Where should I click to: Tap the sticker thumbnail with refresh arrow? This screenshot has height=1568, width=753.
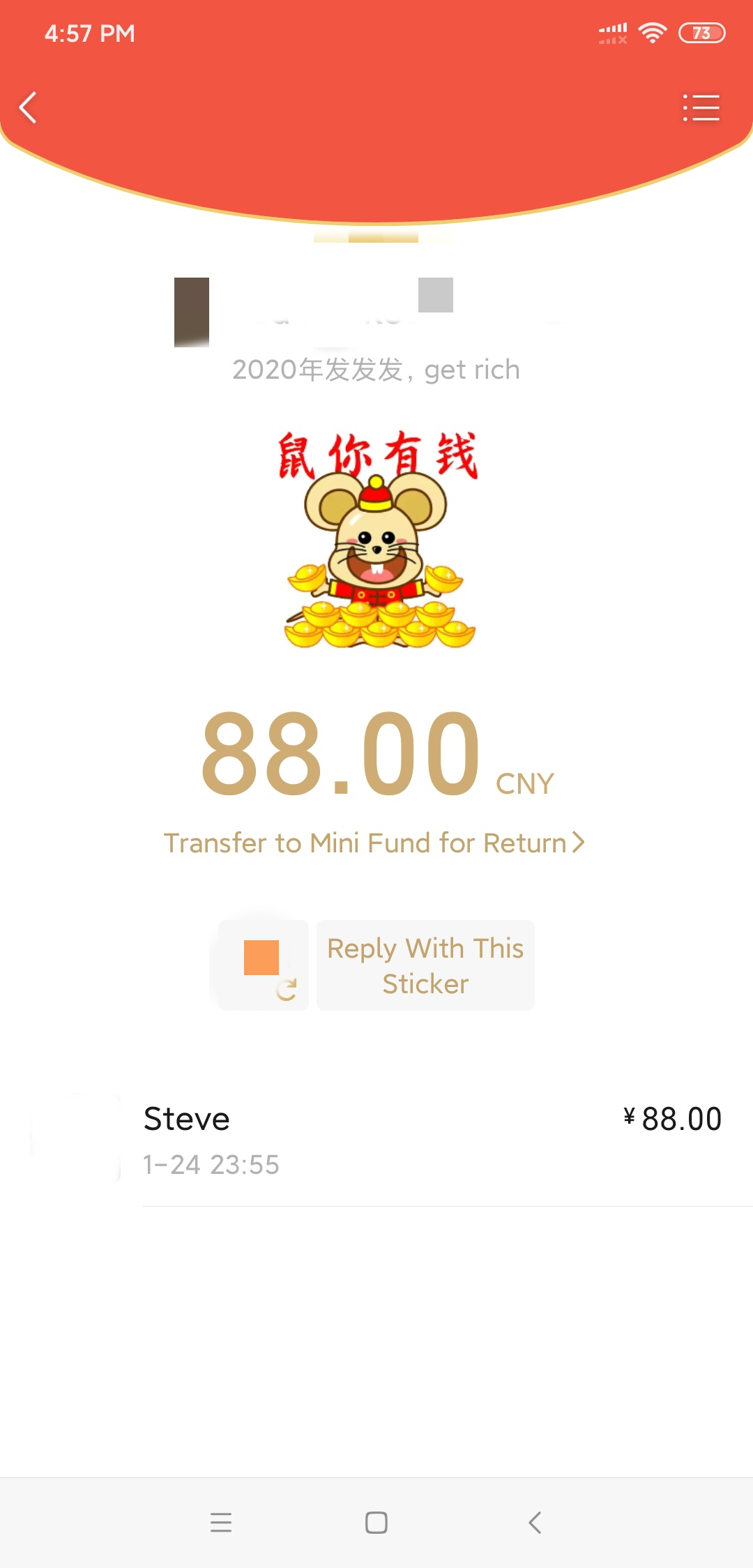pyautogui.click(x=264, y=965)
